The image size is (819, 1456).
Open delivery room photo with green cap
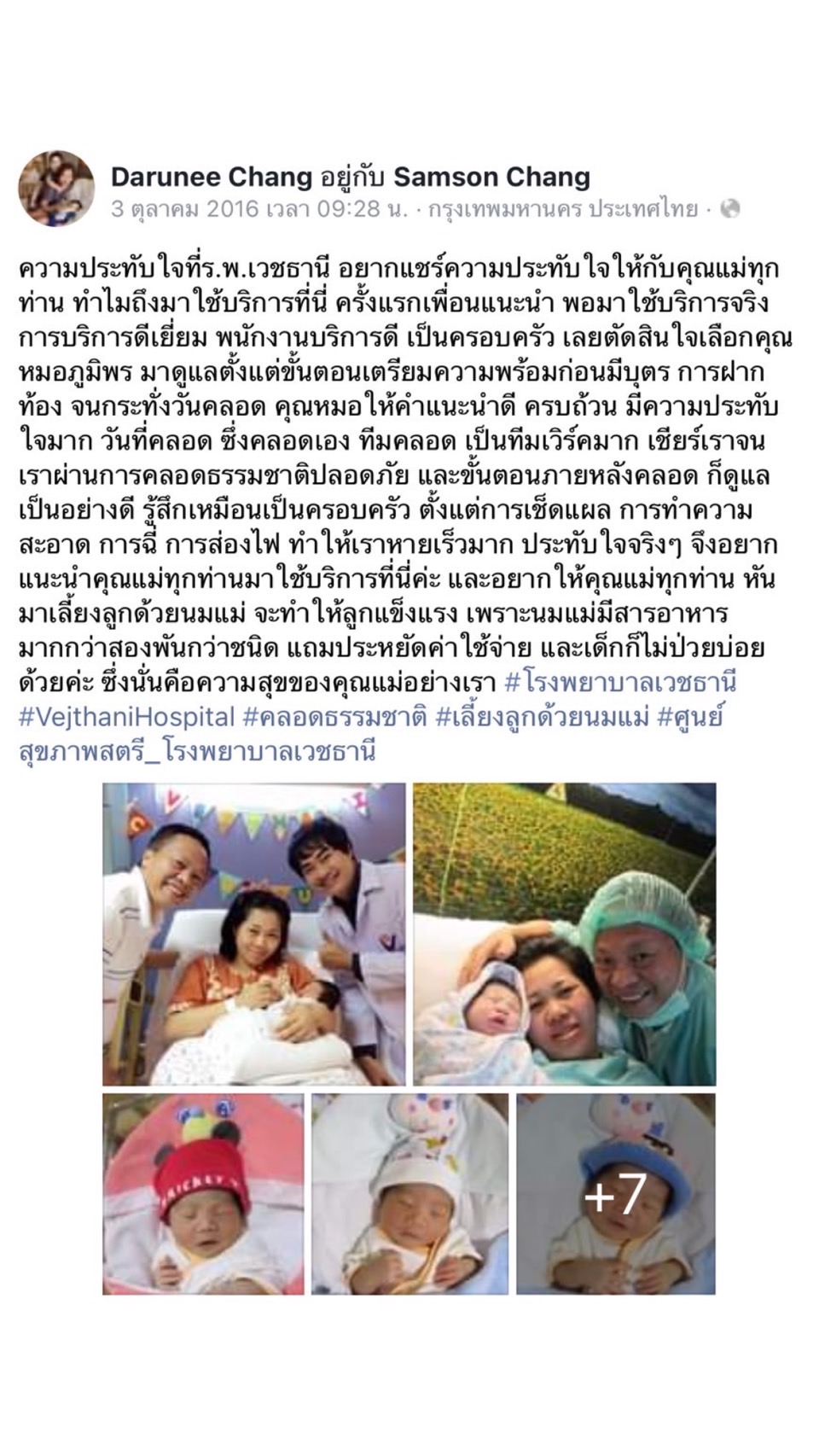pos(565,935)
